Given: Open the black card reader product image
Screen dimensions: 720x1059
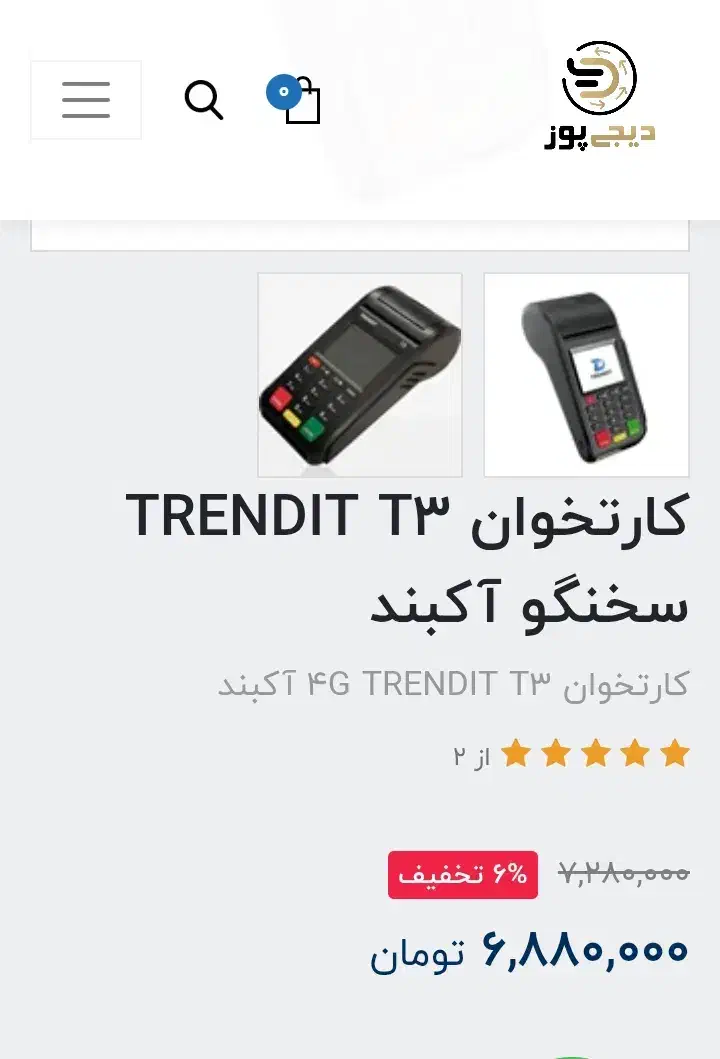Looking at the screenshot, I should (359, 374).
